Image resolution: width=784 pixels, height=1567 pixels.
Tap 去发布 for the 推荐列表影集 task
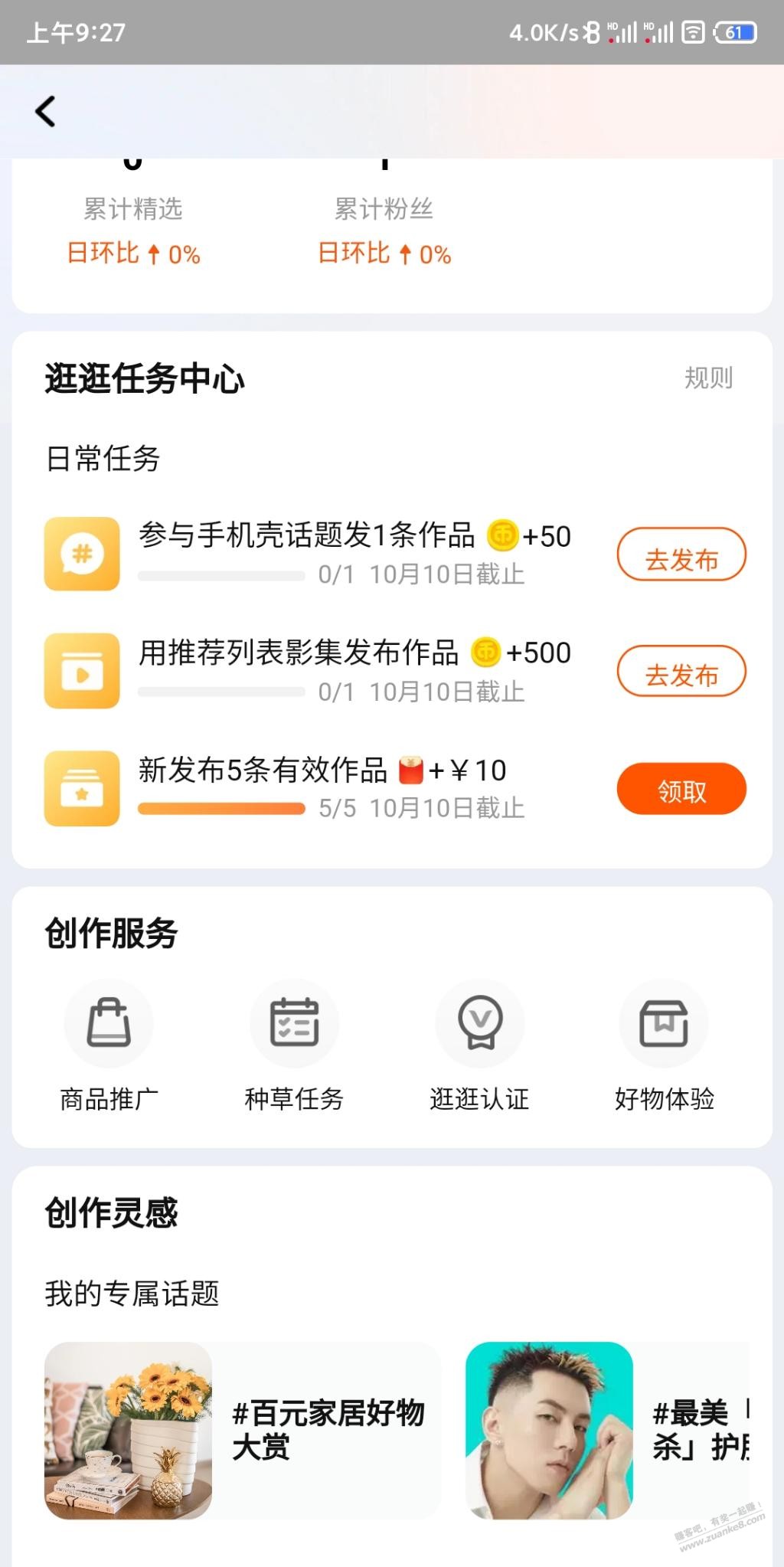(681, 672)
